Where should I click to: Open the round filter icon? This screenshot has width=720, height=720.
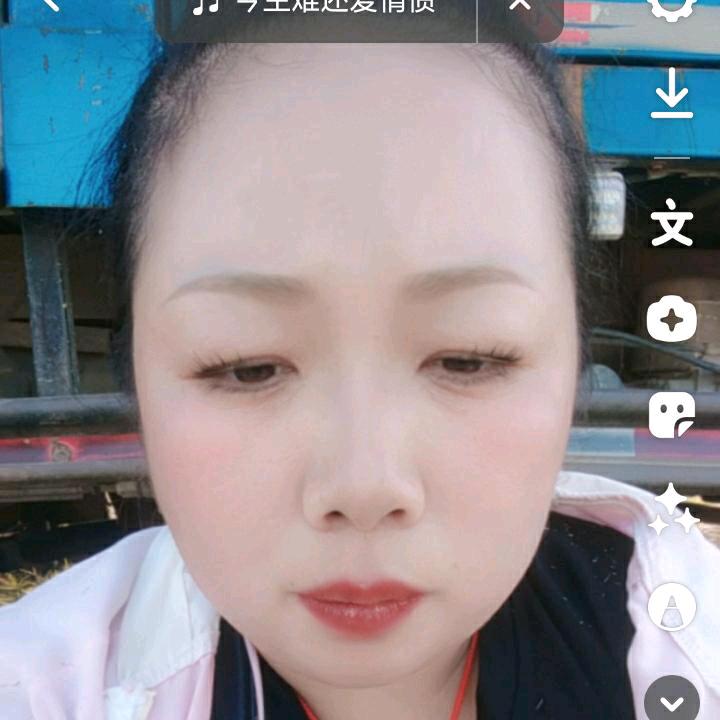(x=672, y=606)
